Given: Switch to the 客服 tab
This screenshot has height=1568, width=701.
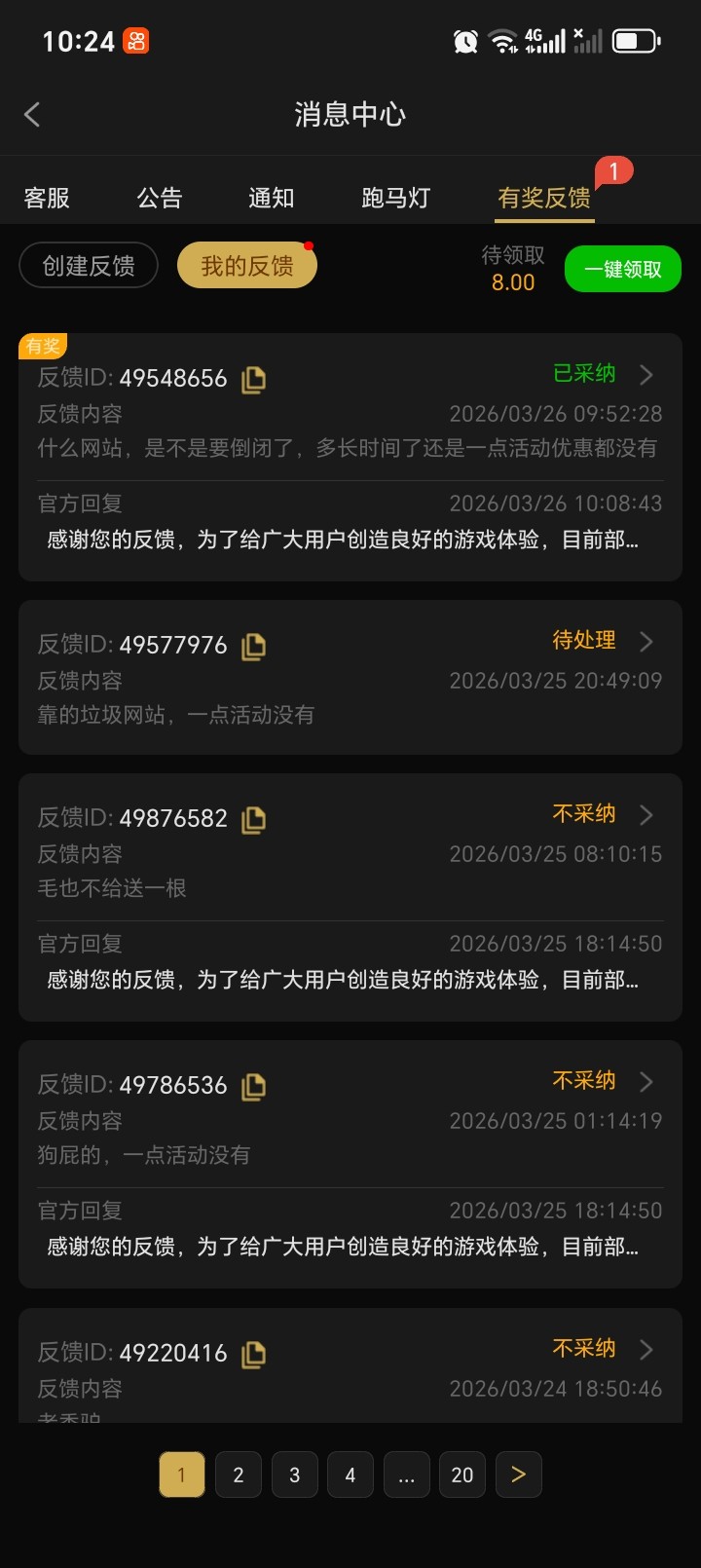Looking at the screenshot, I should coord(47,198).
